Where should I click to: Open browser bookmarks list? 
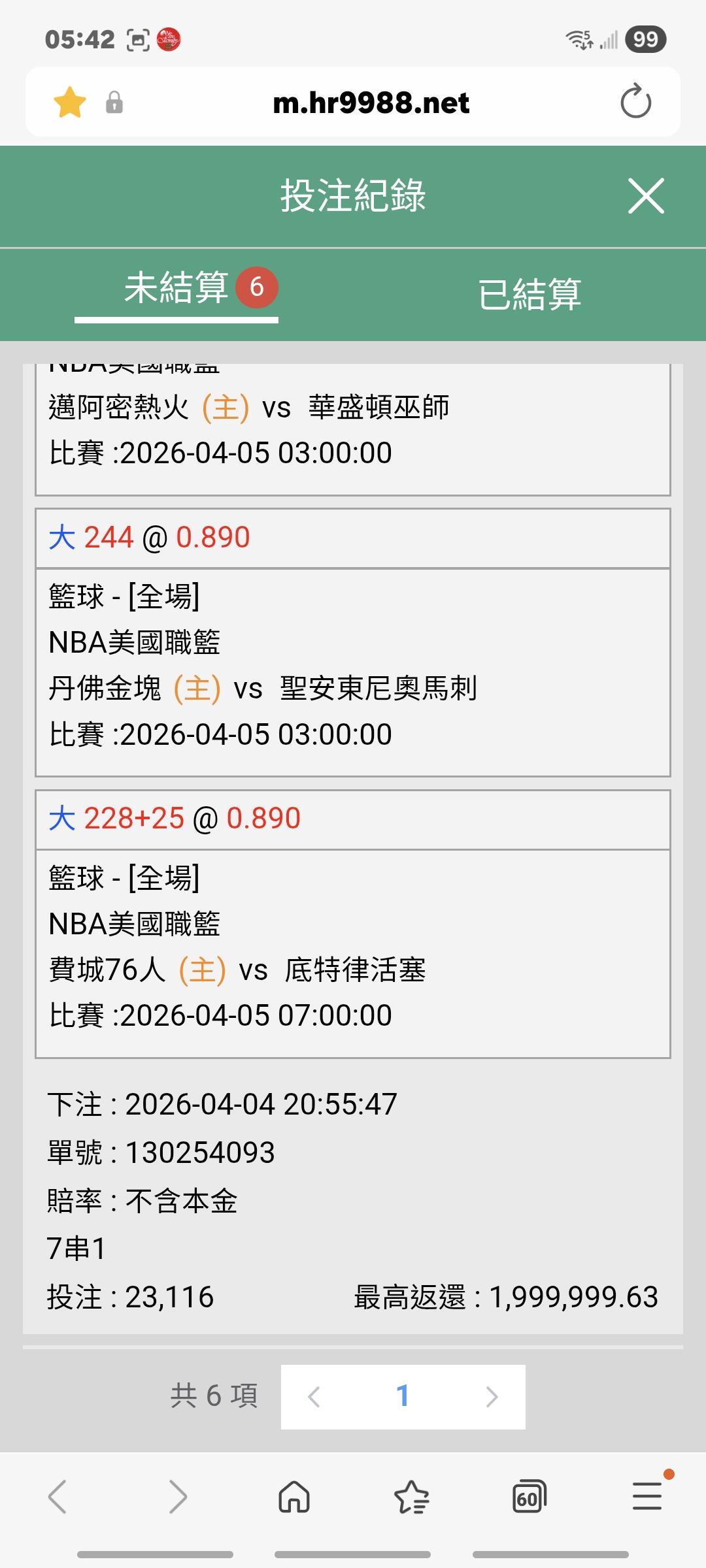(x=412, y=1496)
